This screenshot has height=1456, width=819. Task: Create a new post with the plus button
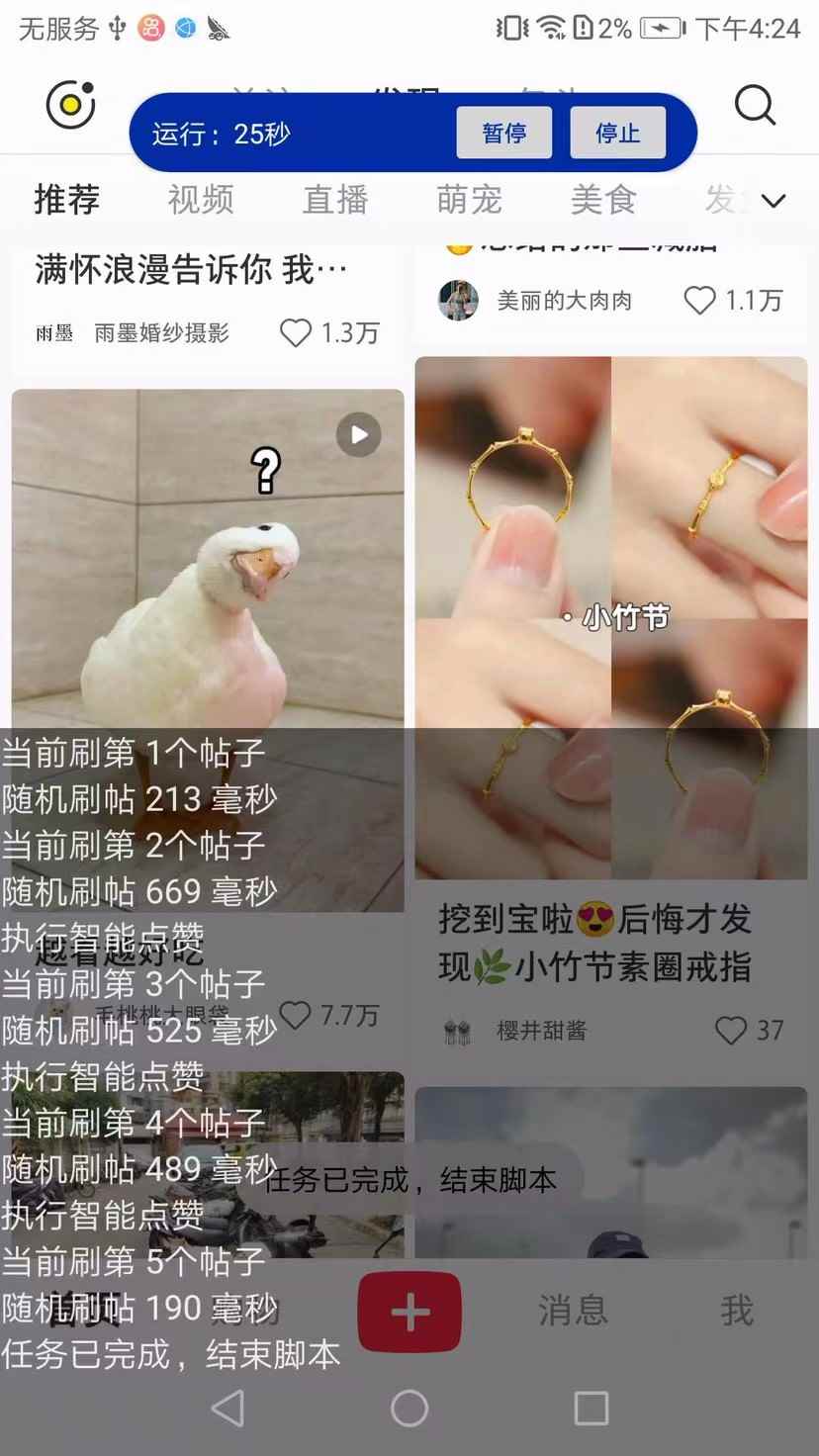pos(409,1312)
